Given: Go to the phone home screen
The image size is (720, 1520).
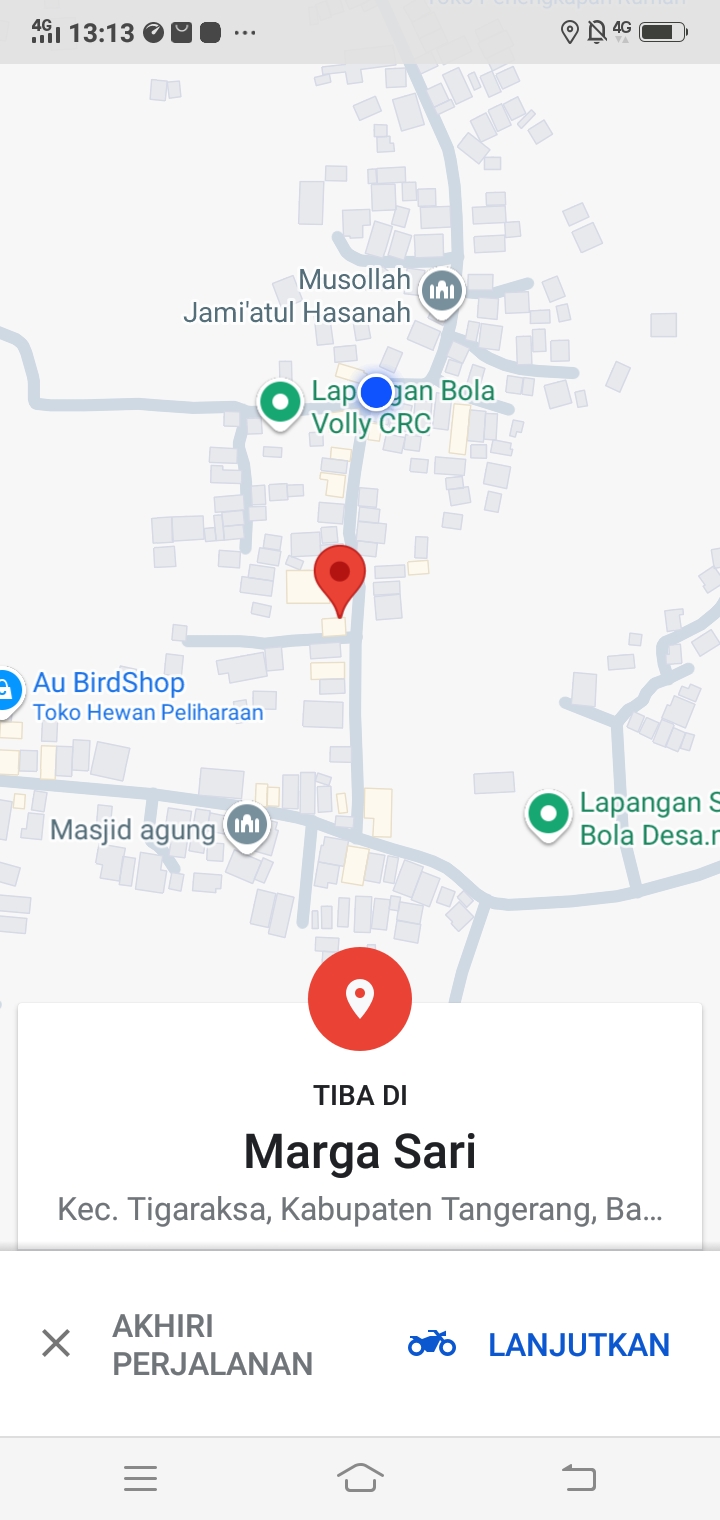Looking at the screenshot, I should pyautogui.click(x=360, y=1477).
